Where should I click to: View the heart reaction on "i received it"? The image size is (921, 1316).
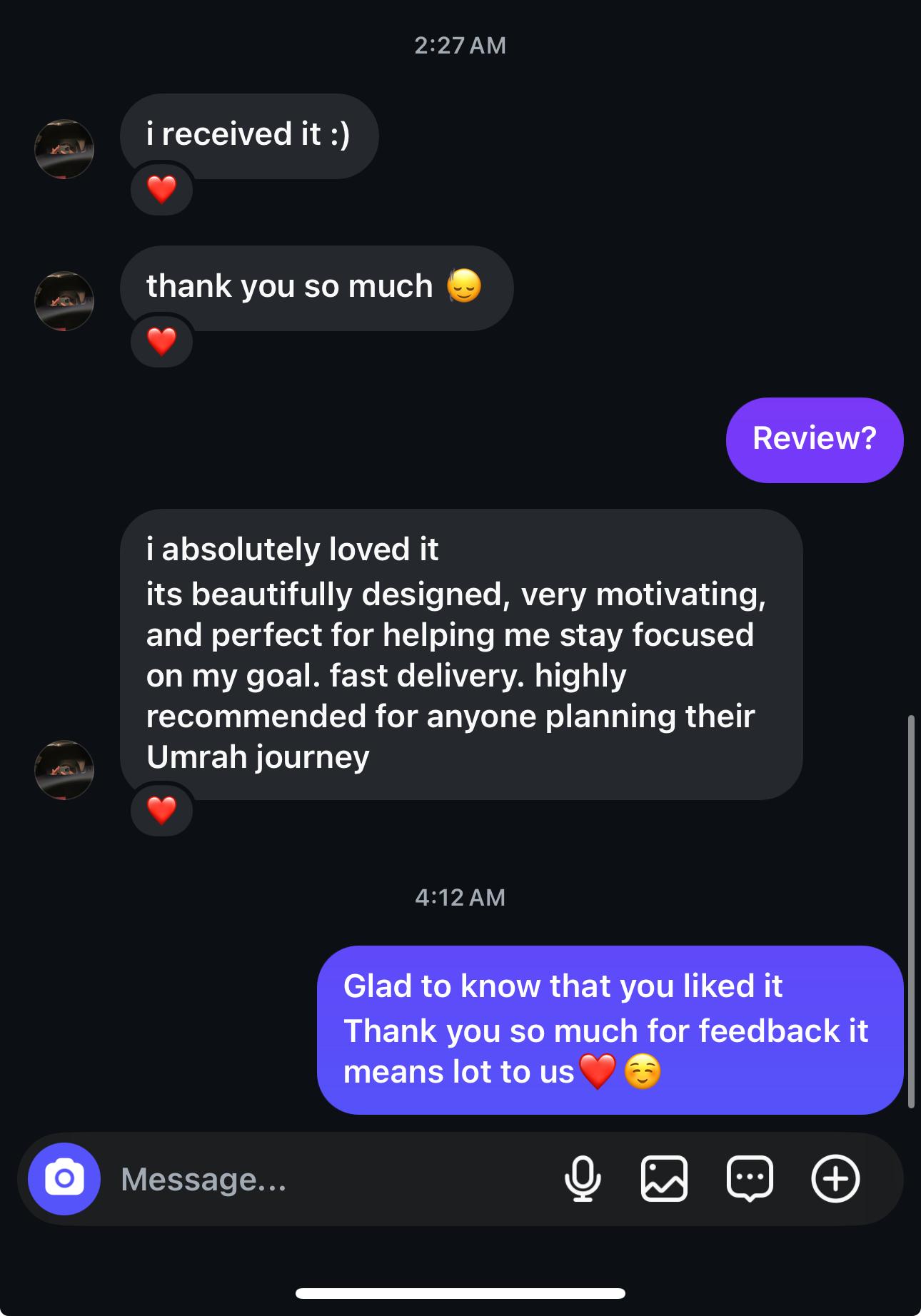pos(162,189)
